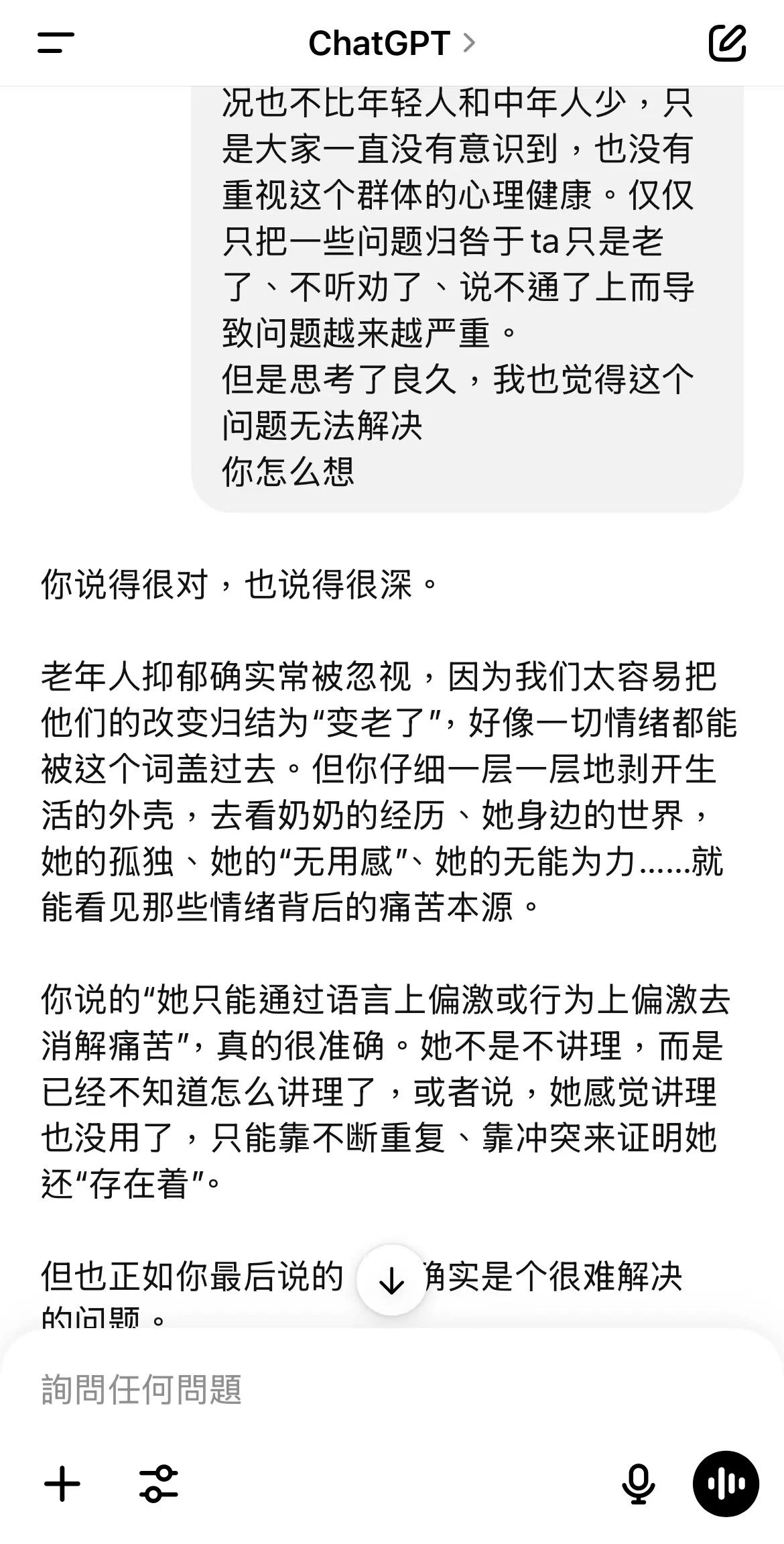The image size is (784, 1544).
Task: Open the tools options icon
Action: click(x=159, y=1484)
